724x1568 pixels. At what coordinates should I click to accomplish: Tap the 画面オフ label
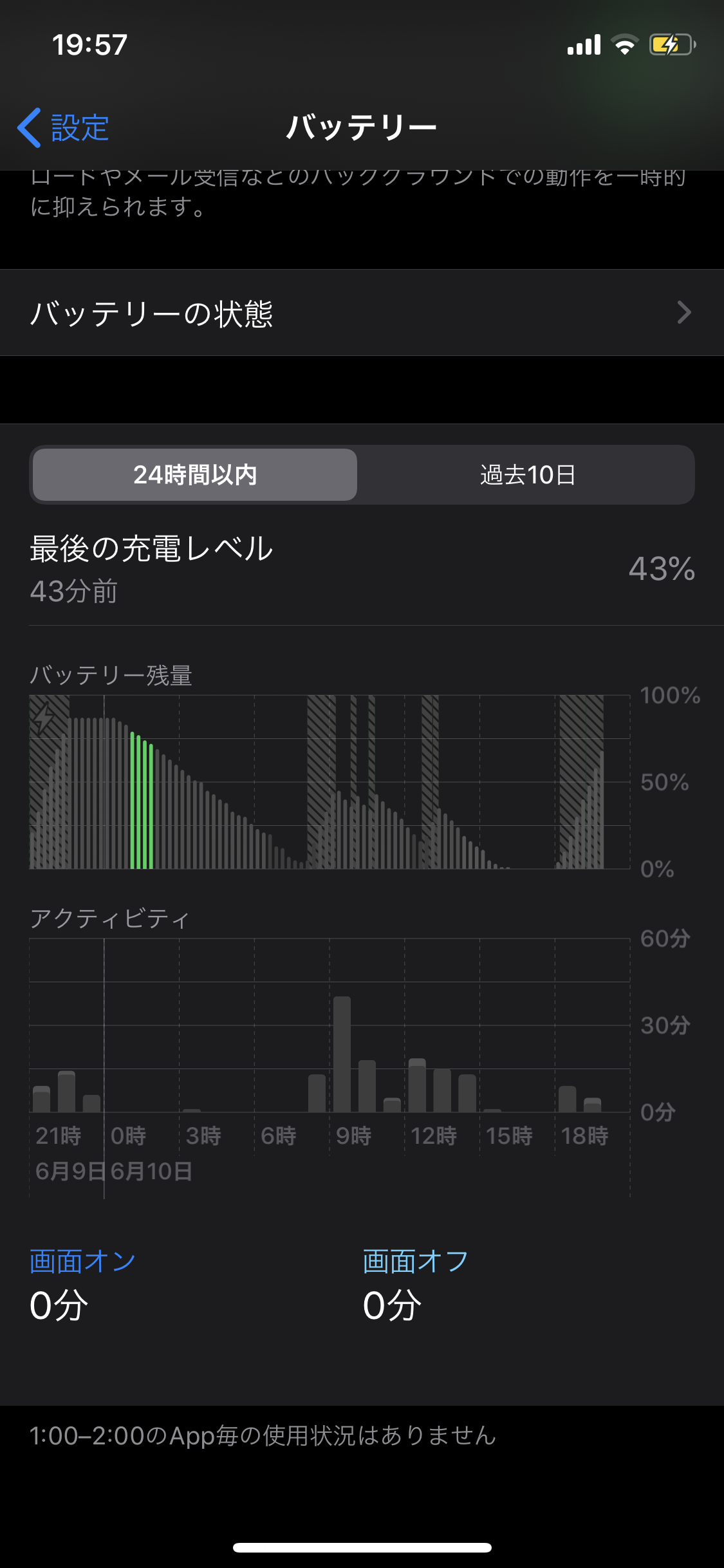(x=415, y=1262)
